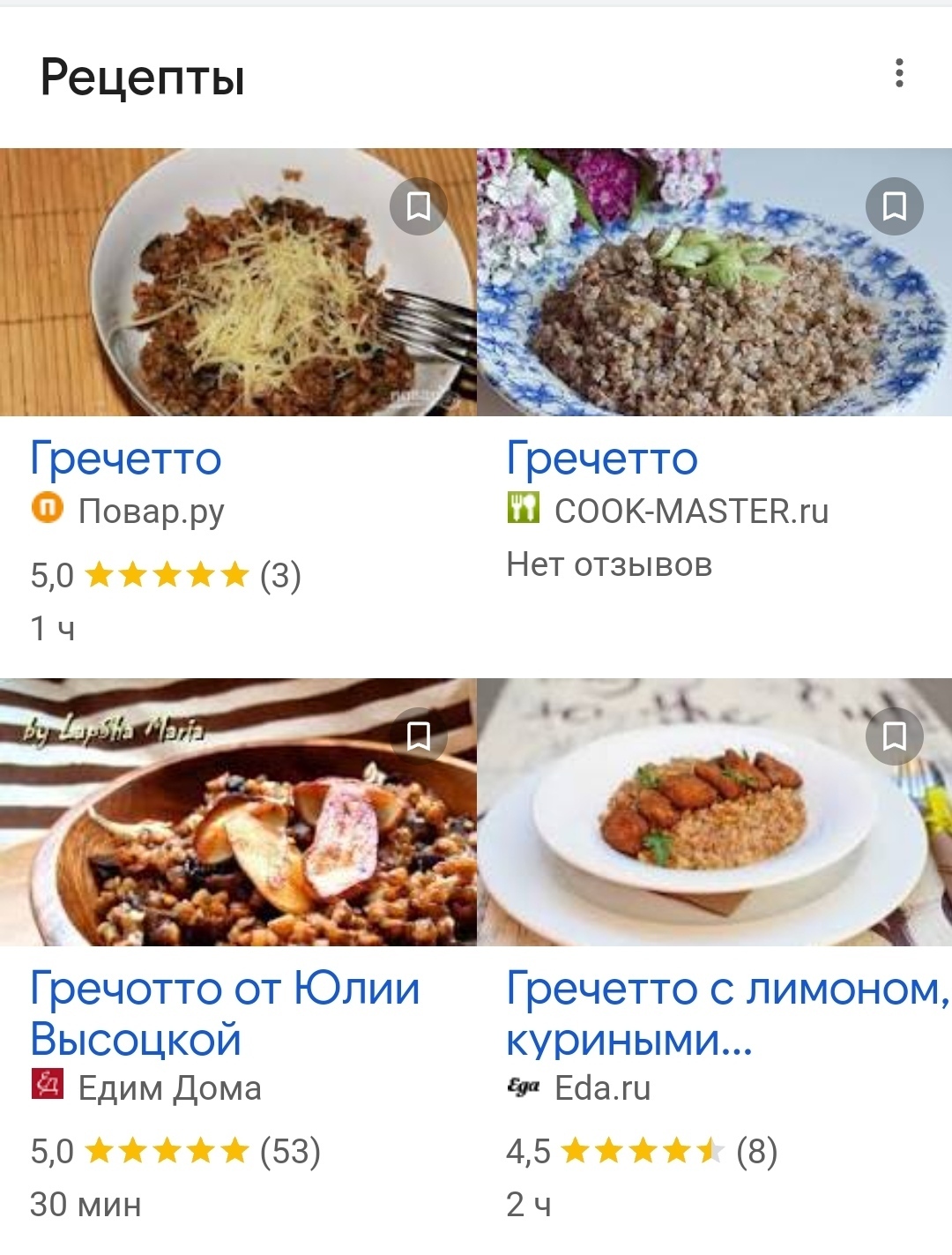Bookmark the Едим Дома recipe
952x1255 pixels.
tap(419, 736)
